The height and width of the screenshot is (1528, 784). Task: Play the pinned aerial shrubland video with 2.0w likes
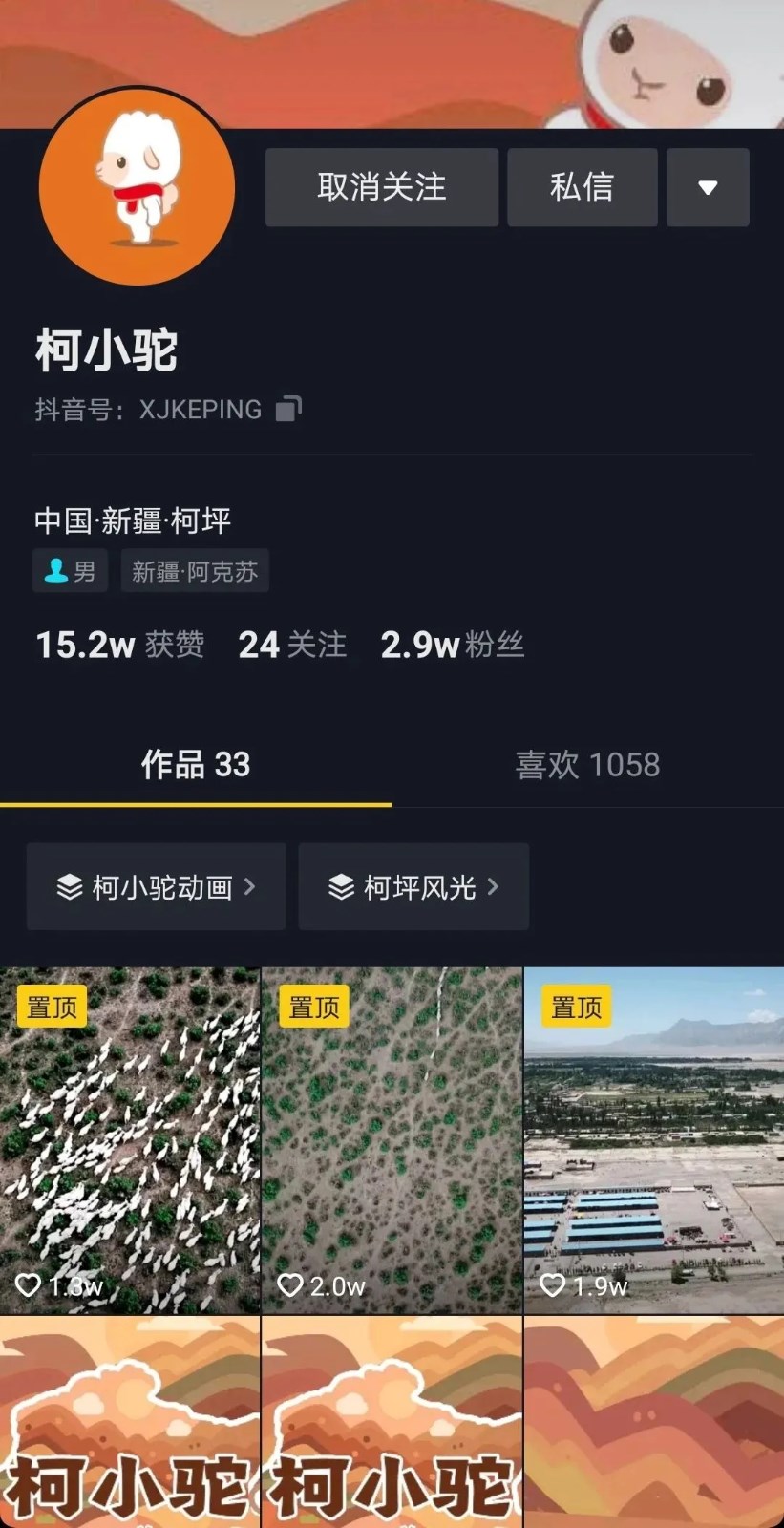tap(392, 1141)
